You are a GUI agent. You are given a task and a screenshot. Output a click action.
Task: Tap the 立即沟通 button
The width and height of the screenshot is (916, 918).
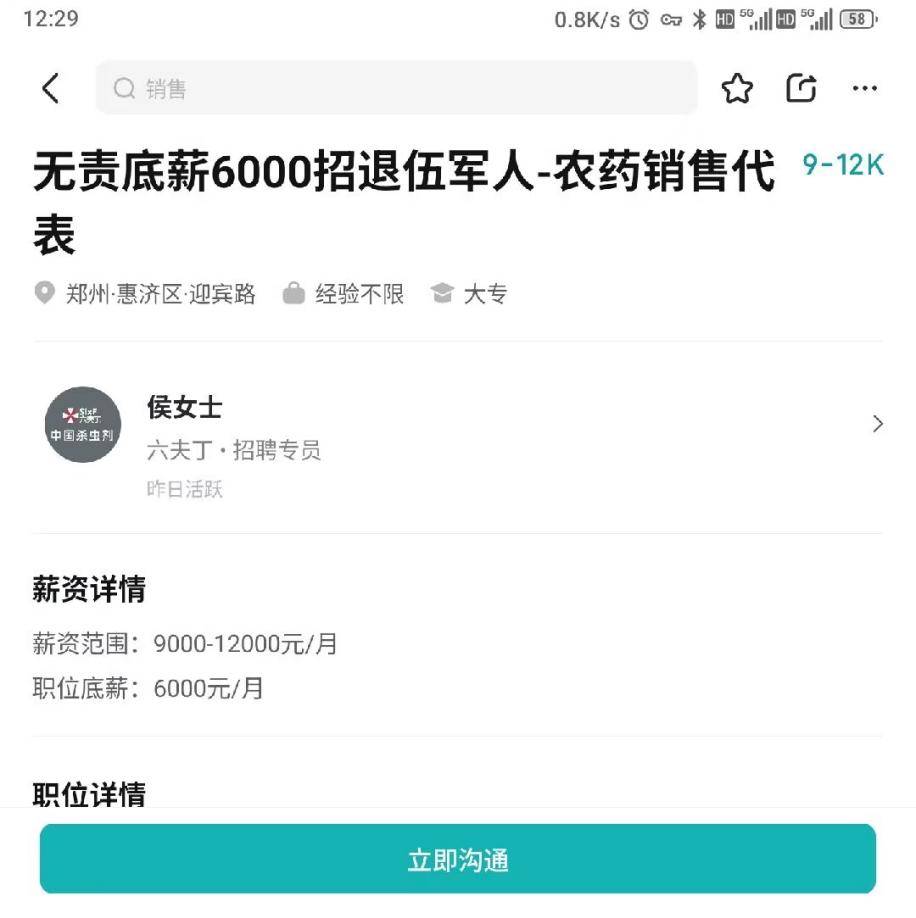pos(458,859)
